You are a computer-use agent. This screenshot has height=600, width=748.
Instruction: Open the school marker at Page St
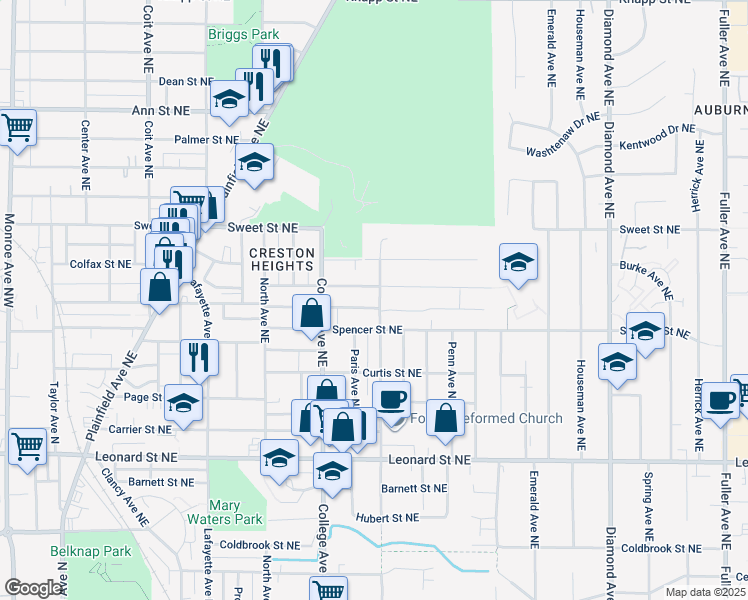[183, 402]
